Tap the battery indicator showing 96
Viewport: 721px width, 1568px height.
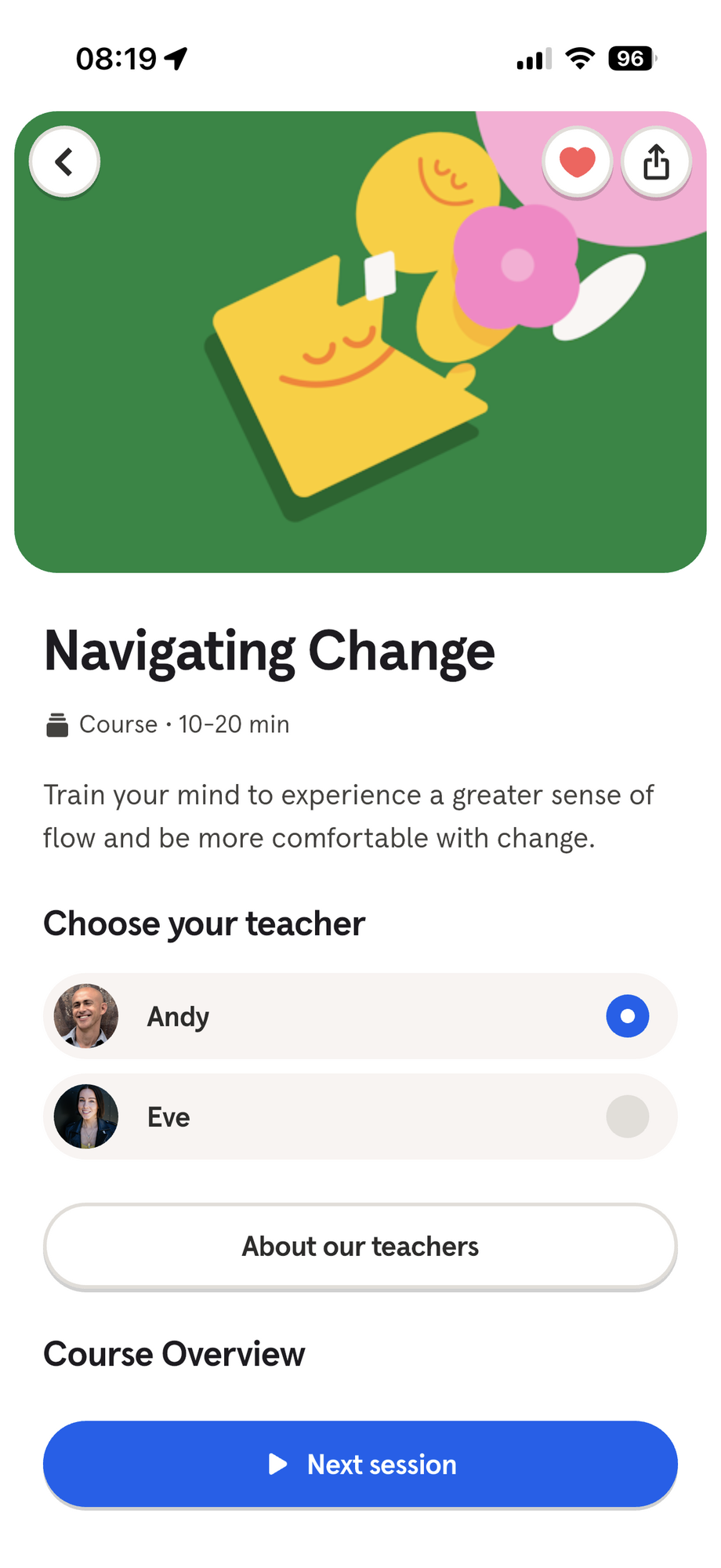point(632,57)
